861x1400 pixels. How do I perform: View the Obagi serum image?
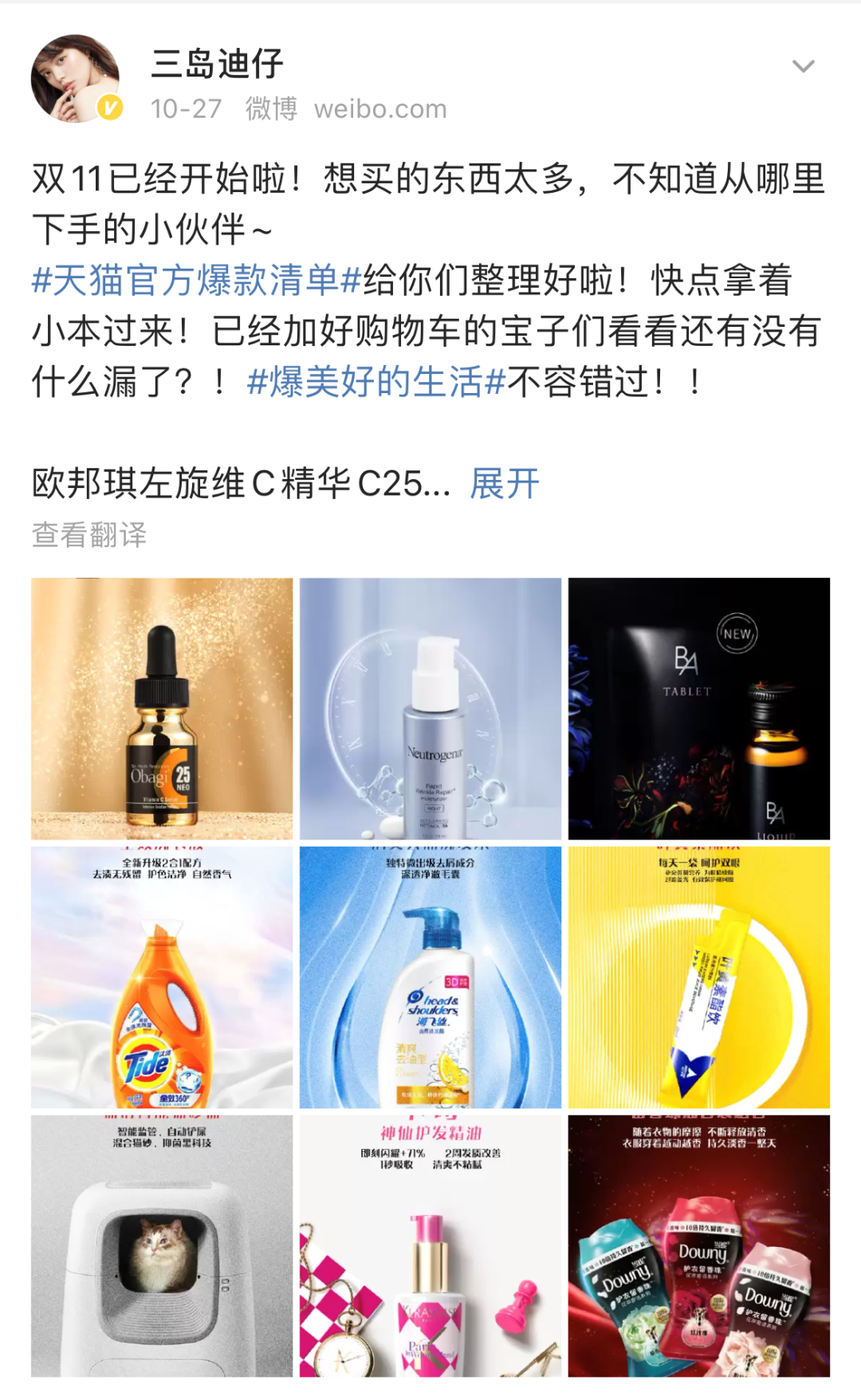[162, 708]
